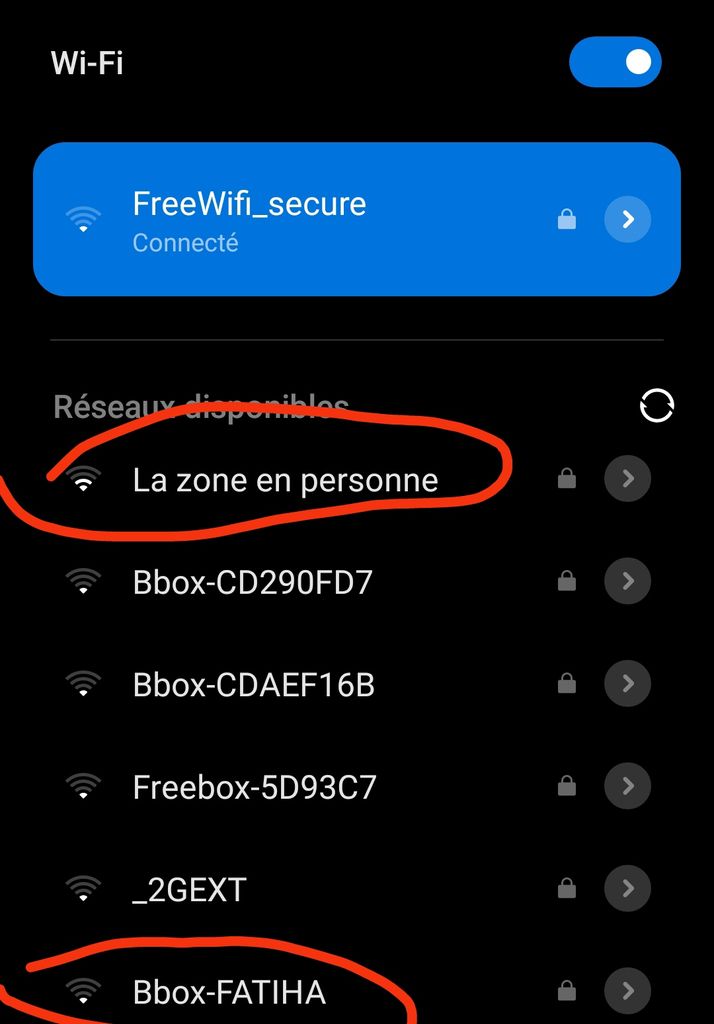Open FreeWifi_secure connection details arrow
The image size is (714, 1024).
[x=627, y=219]
